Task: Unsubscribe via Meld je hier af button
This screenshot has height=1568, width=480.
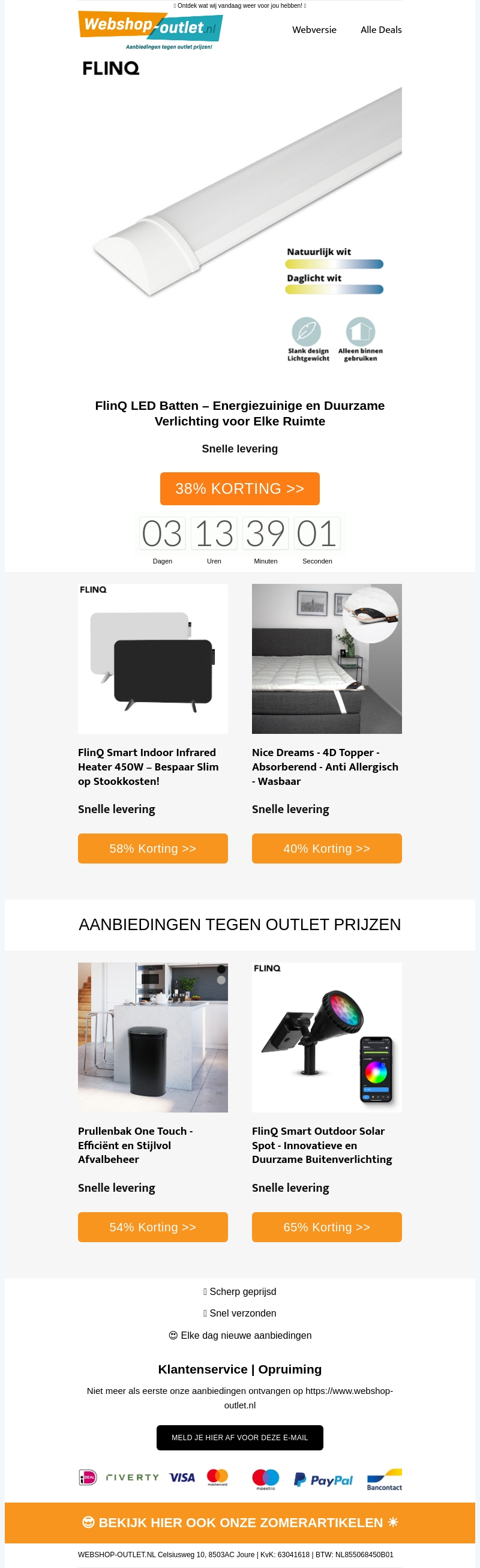Action: pyautogui.click(x=239, y=1438)
